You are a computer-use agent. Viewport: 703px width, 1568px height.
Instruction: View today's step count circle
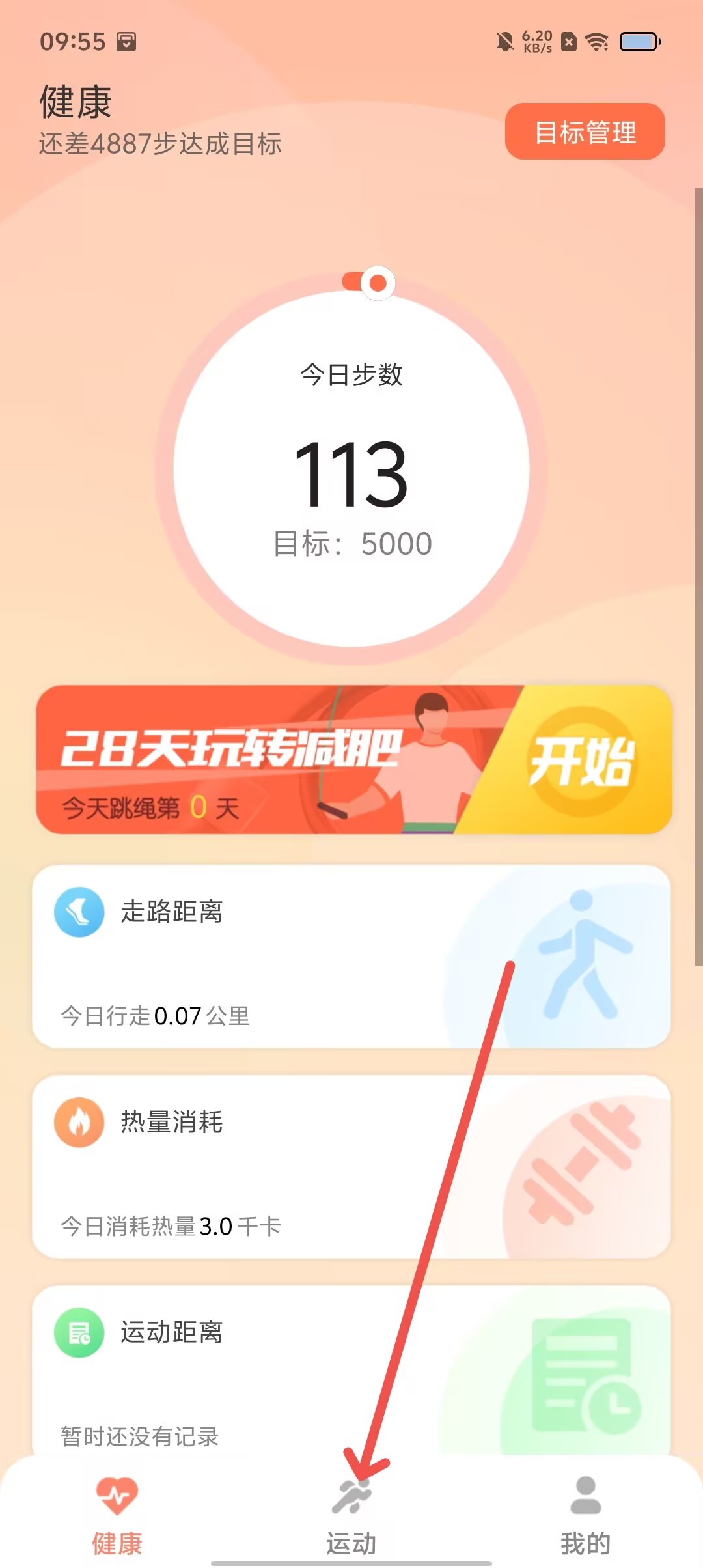tap(351, 469)
